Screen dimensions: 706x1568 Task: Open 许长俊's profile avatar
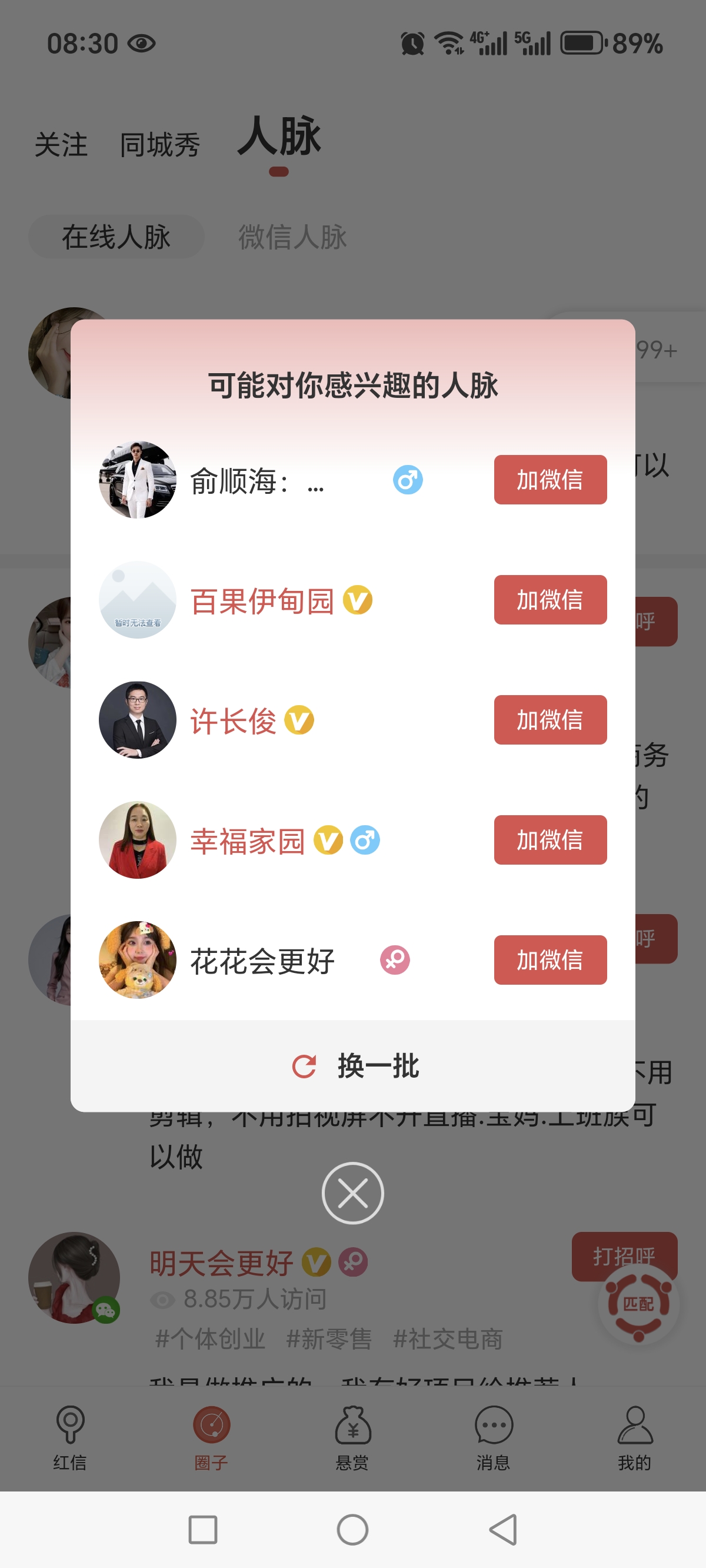pyautogui.click(x=138, y=719)
